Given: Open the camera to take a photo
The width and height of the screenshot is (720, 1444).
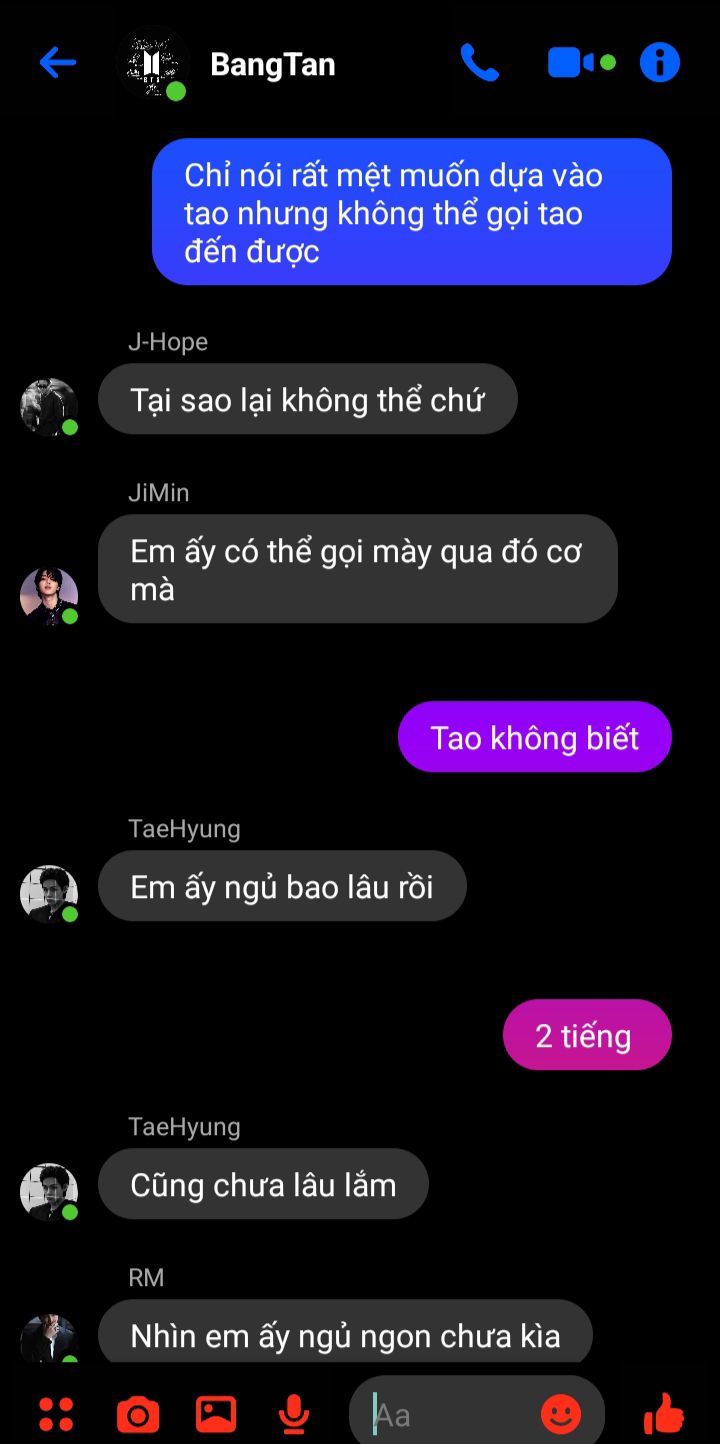Looking at the screenshot, I should (x=137, y=1414).
